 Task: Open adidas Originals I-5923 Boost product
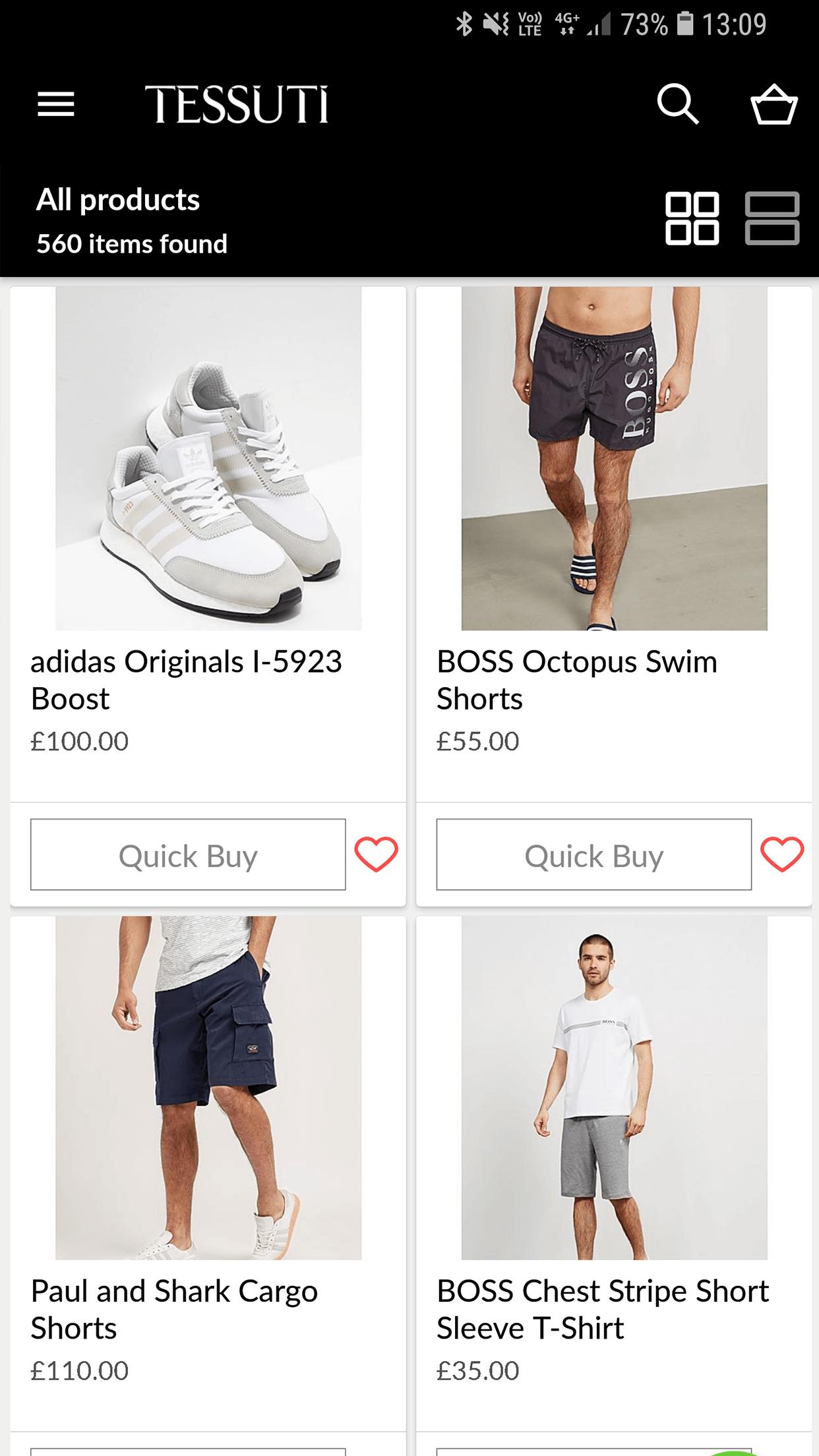pyautogui.click(x=208, y=460)
